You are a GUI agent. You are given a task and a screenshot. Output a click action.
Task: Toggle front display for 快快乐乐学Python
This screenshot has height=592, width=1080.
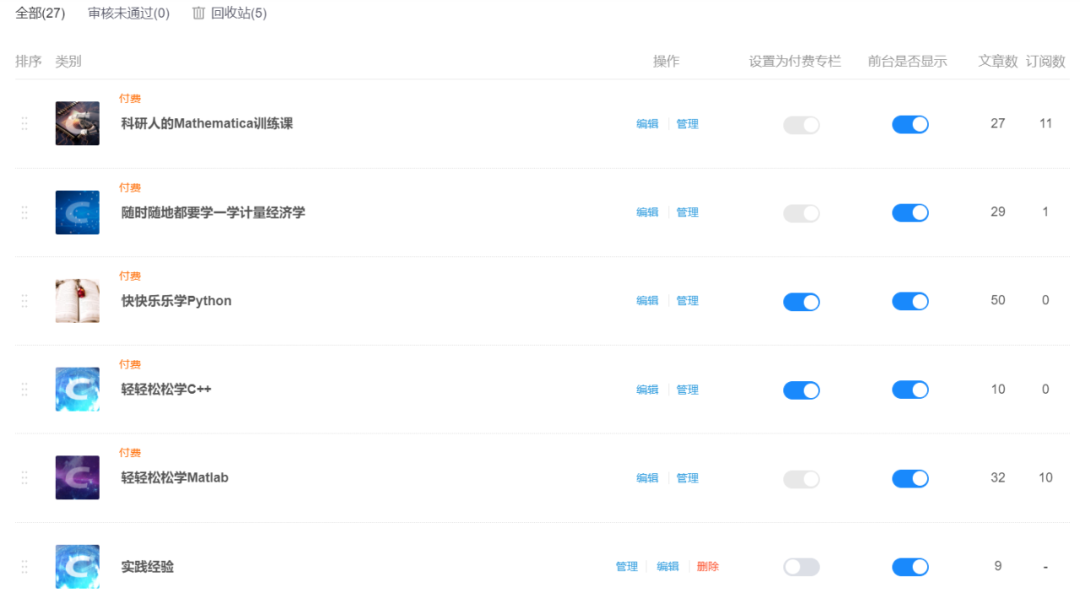910,301
